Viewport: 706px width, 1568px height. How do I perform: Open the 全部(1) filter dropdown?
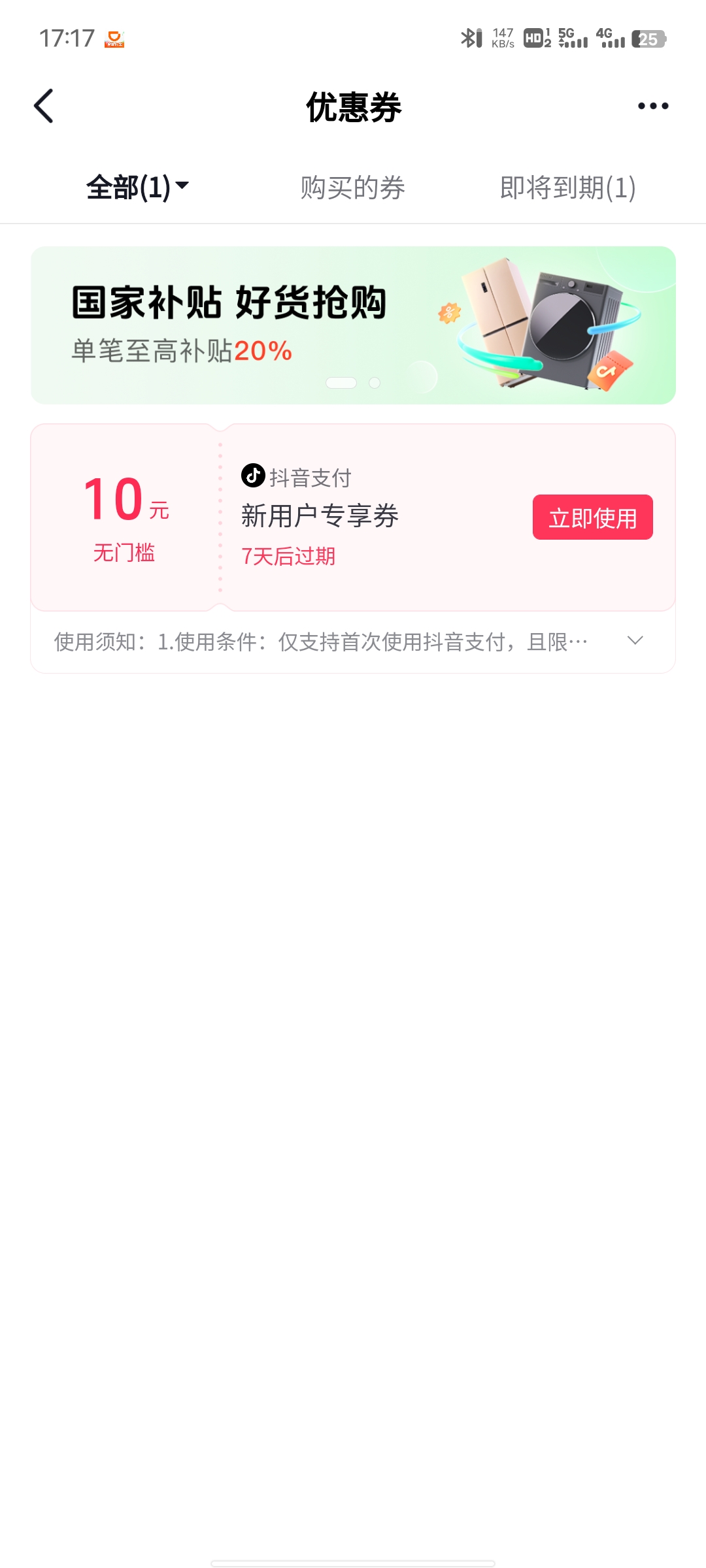137,188
